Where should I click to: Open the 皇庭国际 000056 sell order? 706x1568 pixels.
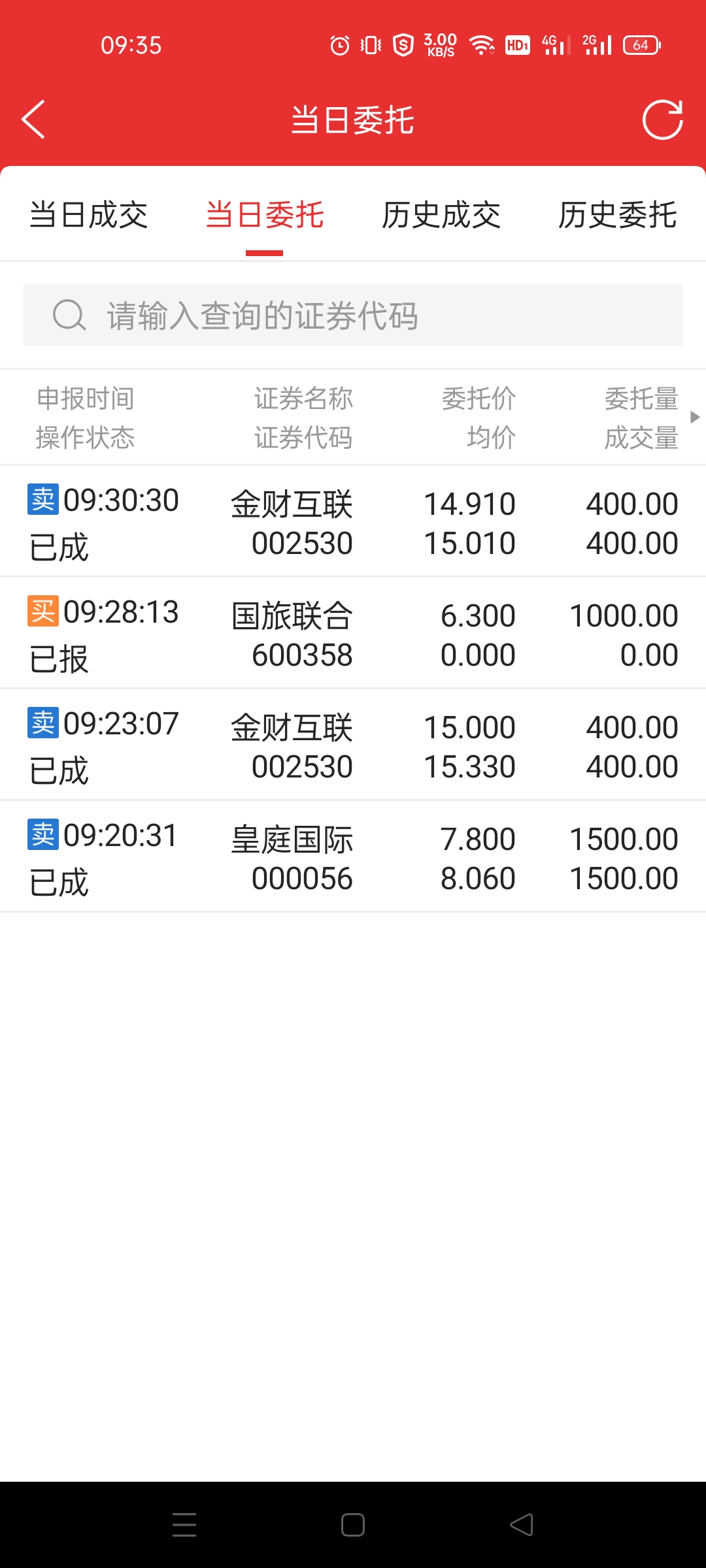click(353, 857)
